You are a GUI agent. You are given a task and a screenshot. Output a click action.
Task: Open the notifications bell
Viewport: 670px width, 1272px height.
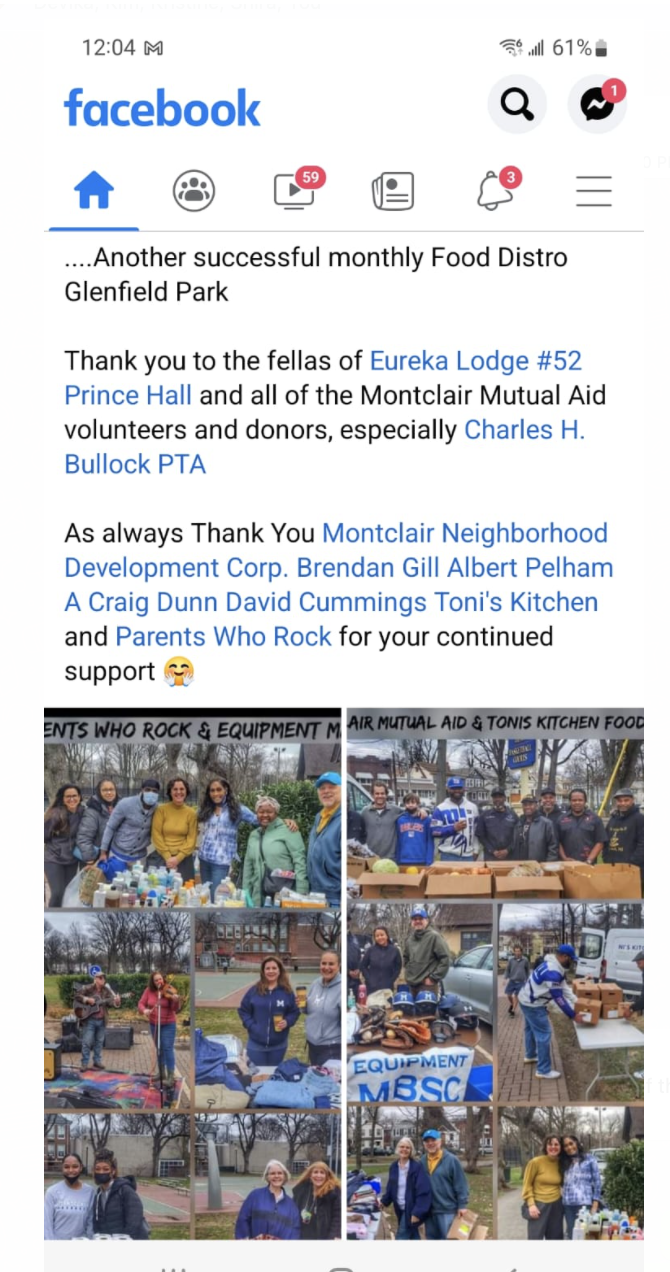point(496,189)
